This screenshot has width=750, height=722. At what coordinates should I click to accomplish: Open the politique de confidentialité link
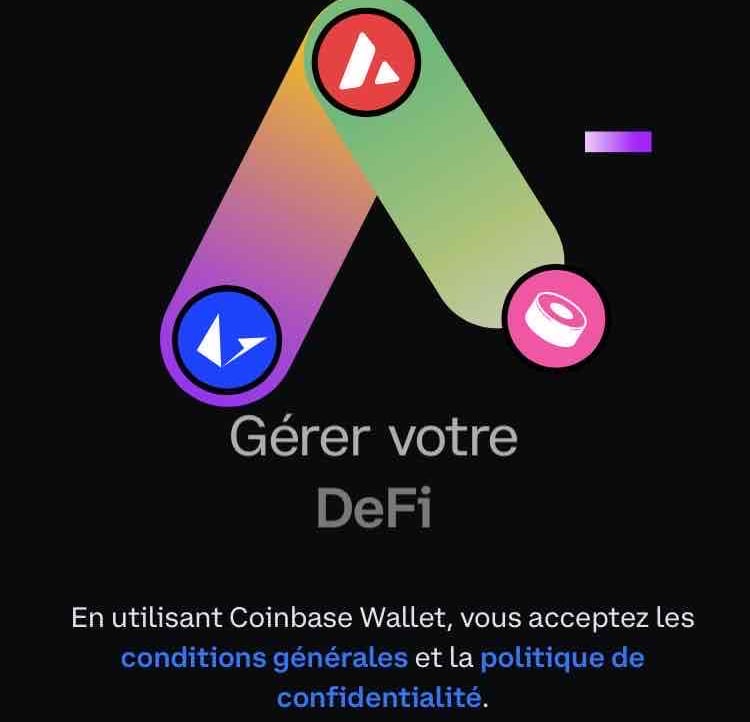coord(561,658)
